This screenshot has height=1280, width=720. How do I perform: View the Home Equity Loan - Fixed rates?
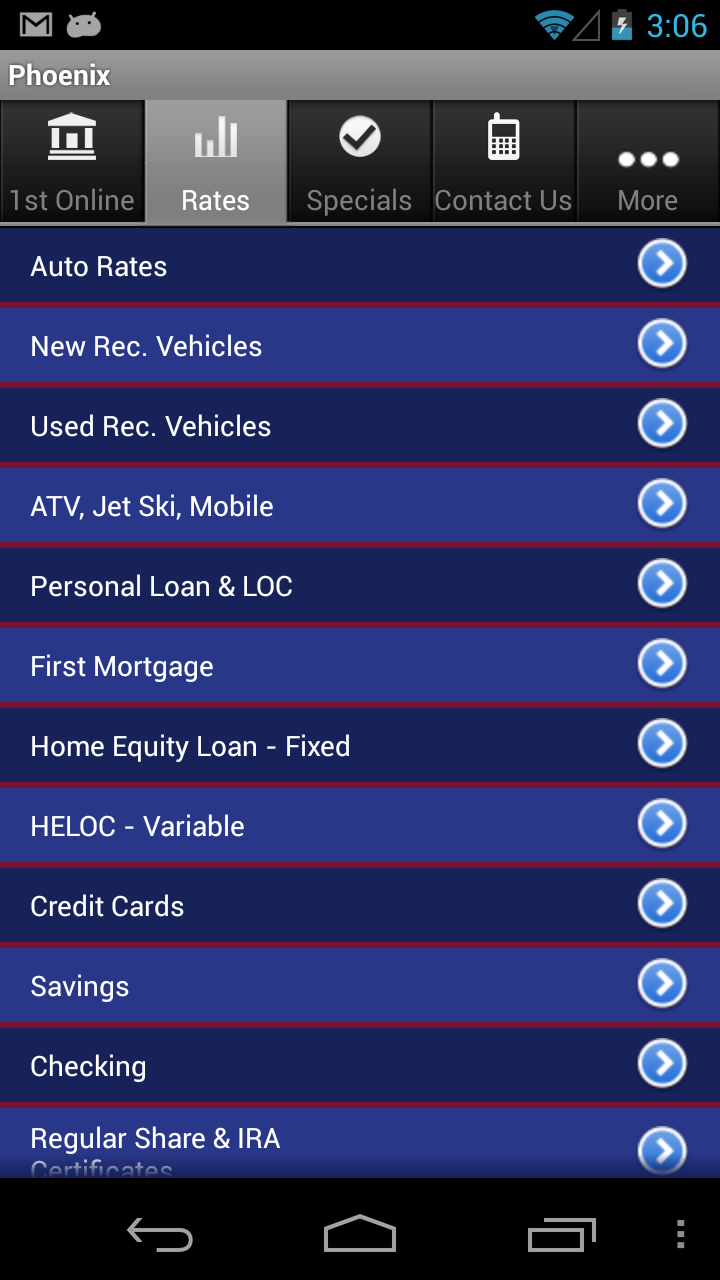(x=360, y=745)
